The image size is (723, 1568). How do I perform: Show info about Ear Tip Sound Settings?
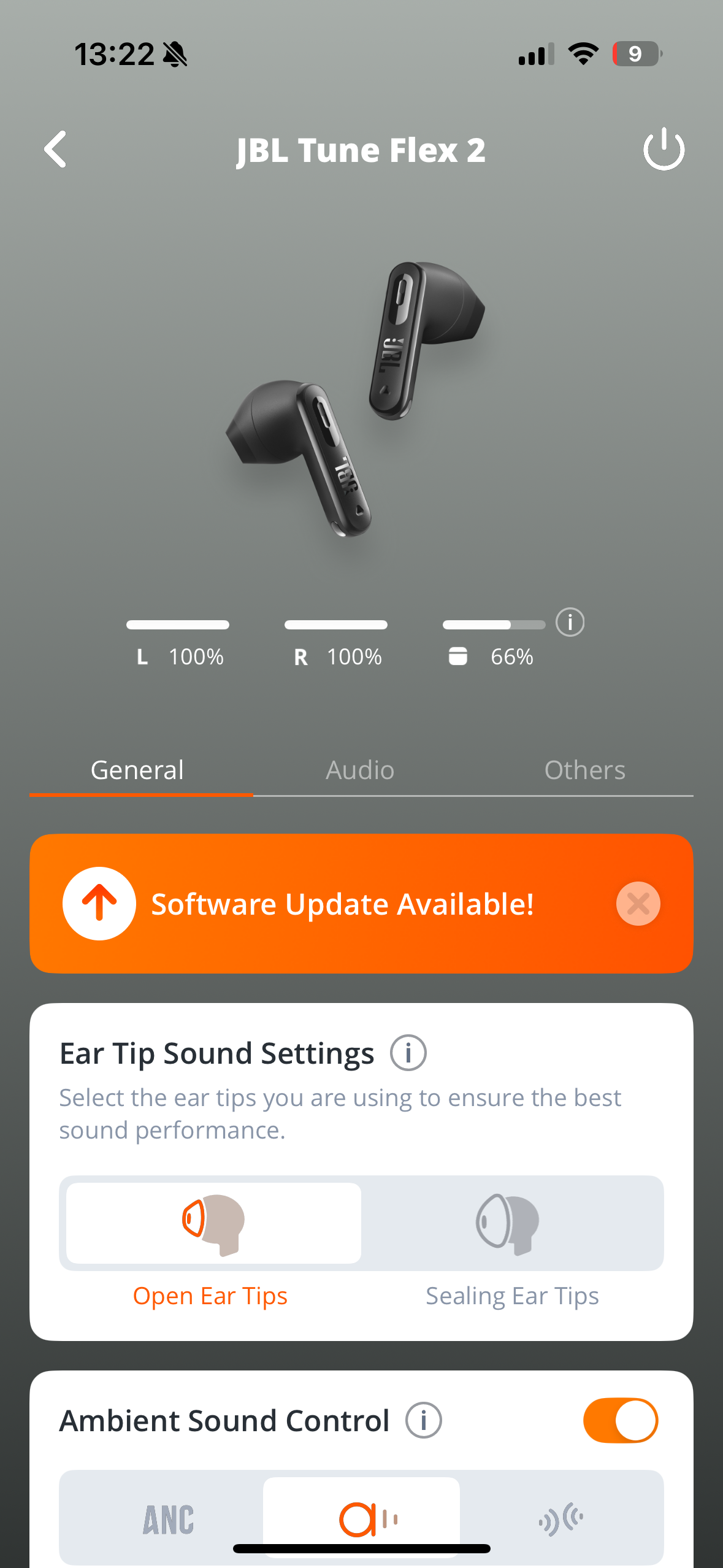pyautogui.click(x=408, y=1053)
